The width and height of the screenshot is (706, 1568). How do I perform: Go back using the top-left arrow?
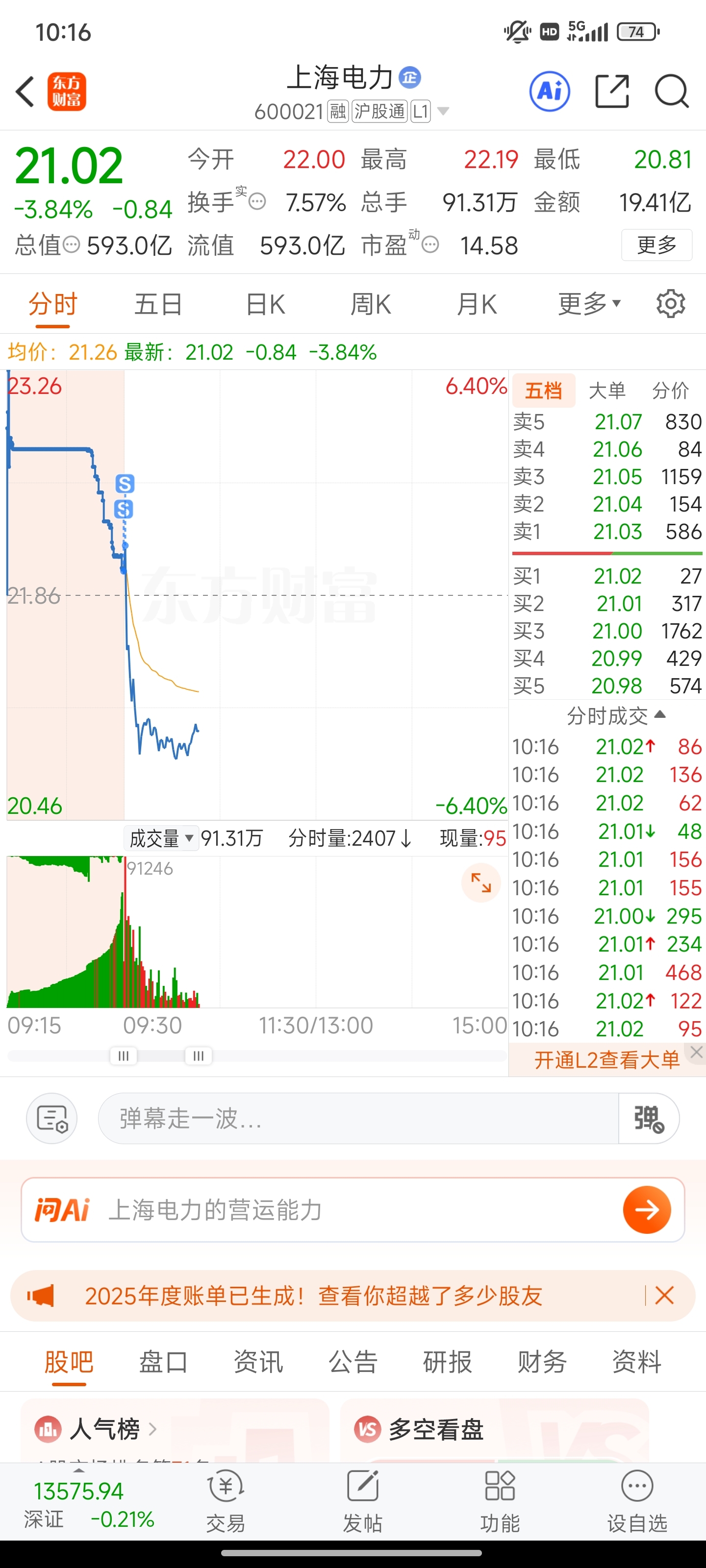click(x=25, y=92)
